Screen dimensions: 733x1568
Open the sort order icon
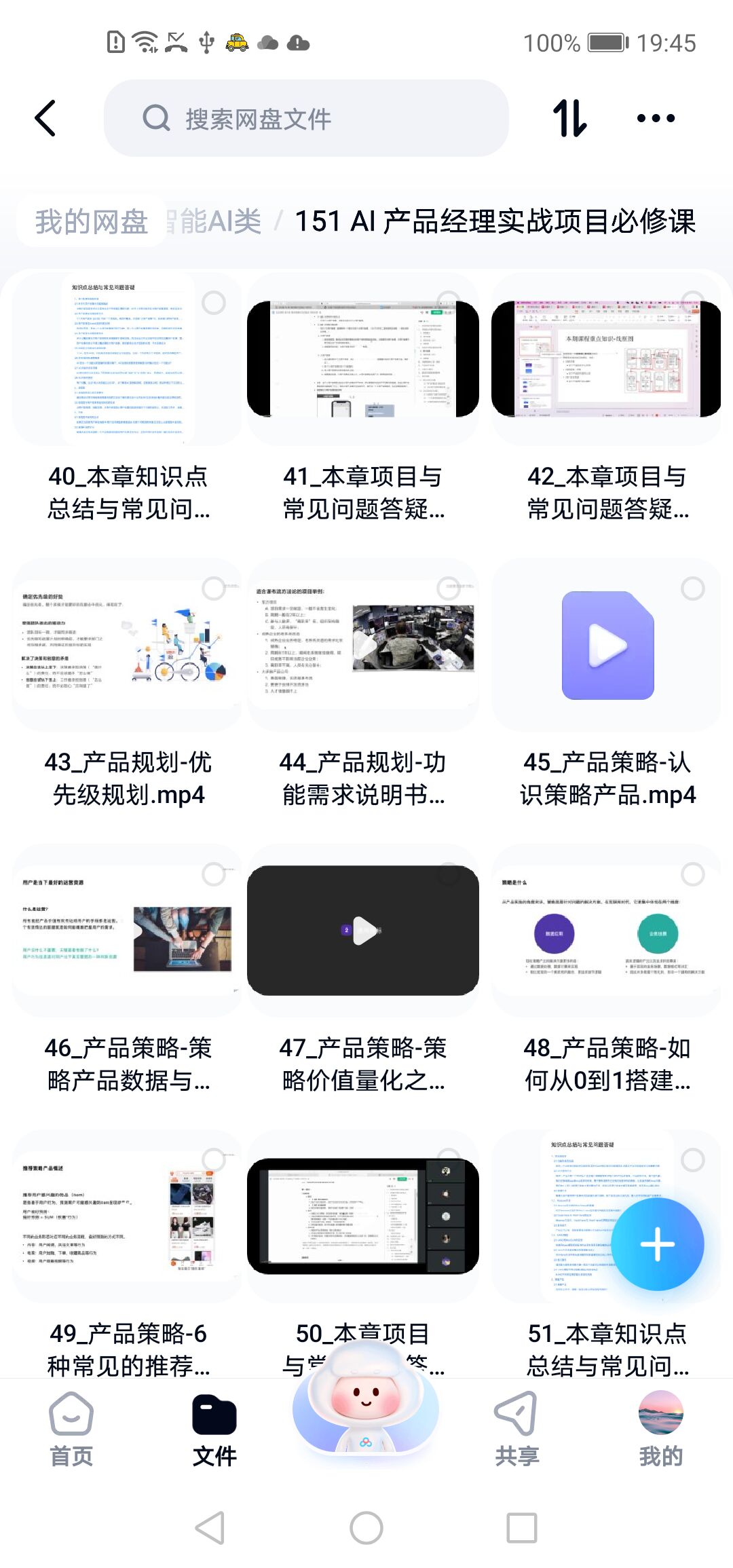569,118
